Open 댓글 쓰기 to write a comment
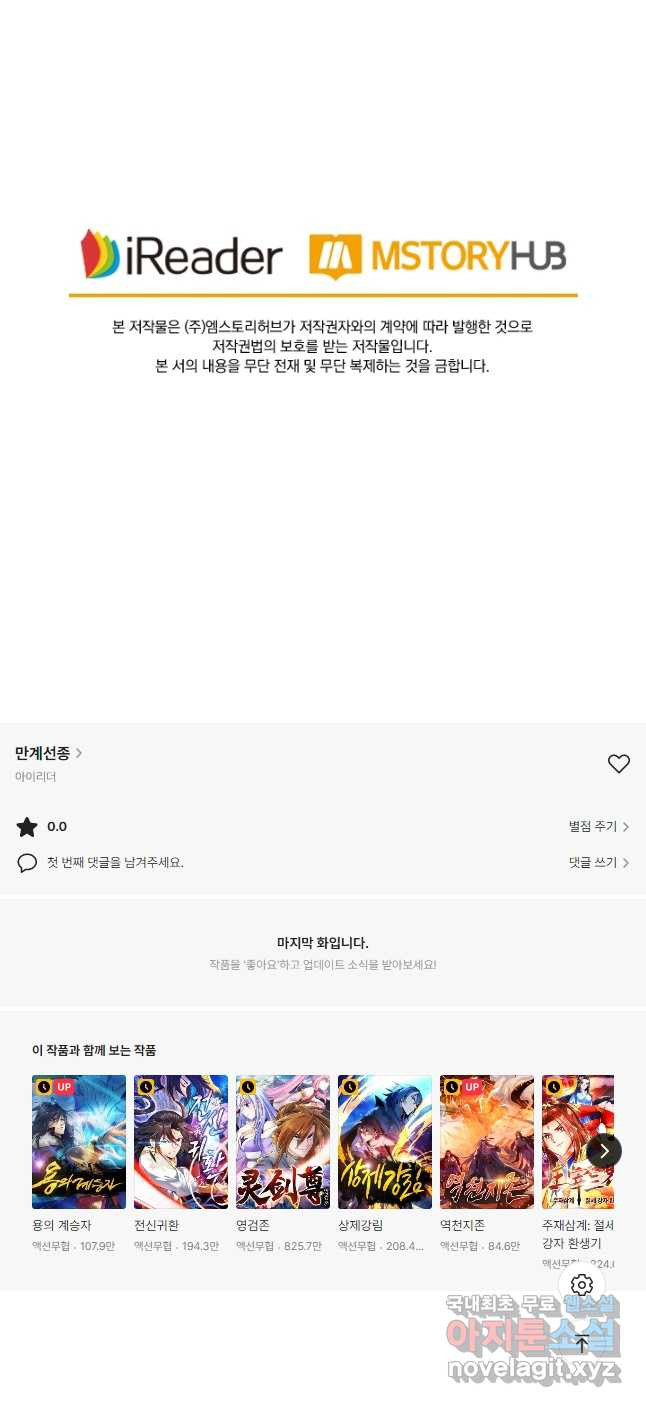 tap(598, 862)
